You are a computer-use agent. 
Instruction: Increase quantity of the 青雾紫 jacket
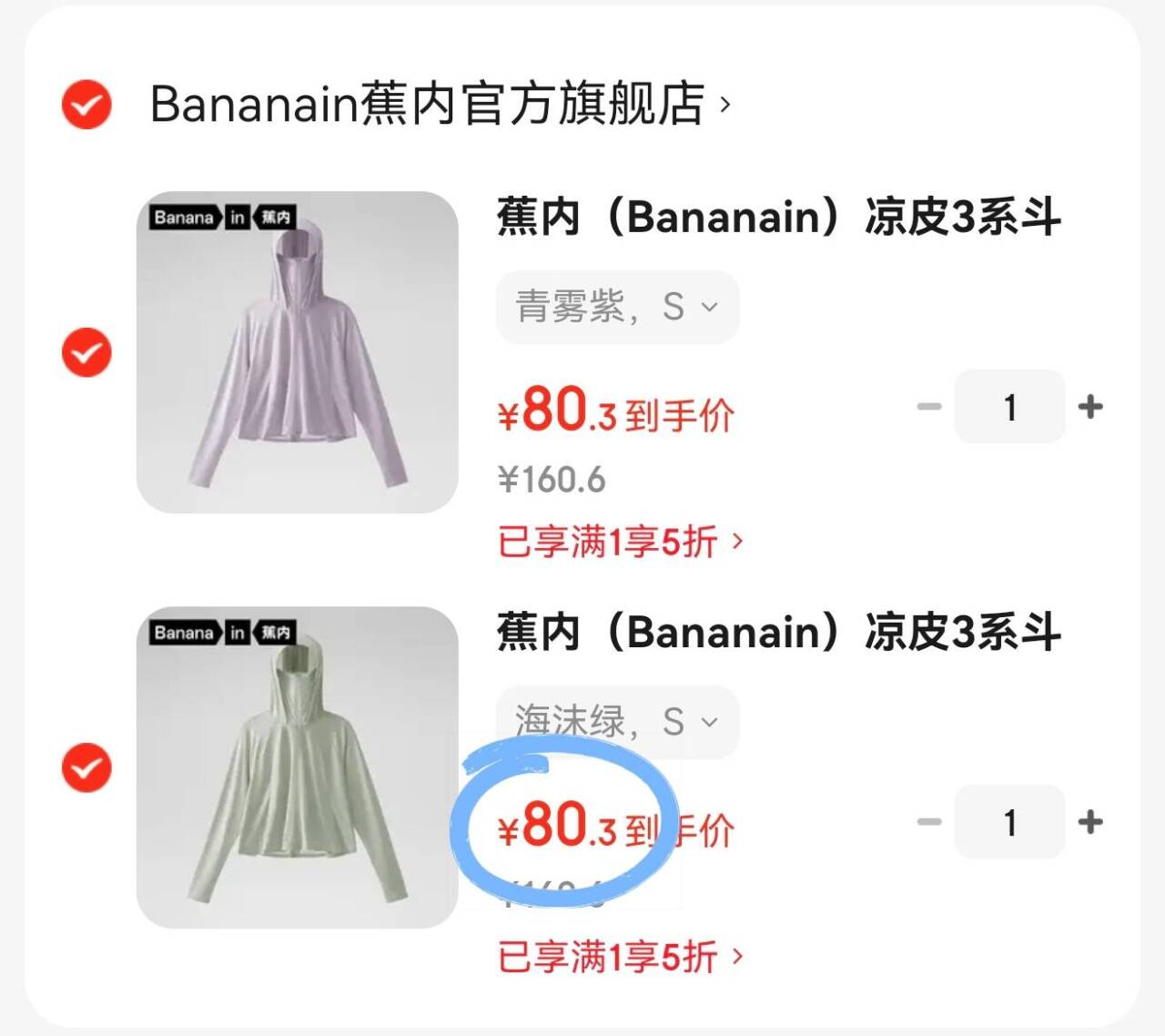[1090, 407]
